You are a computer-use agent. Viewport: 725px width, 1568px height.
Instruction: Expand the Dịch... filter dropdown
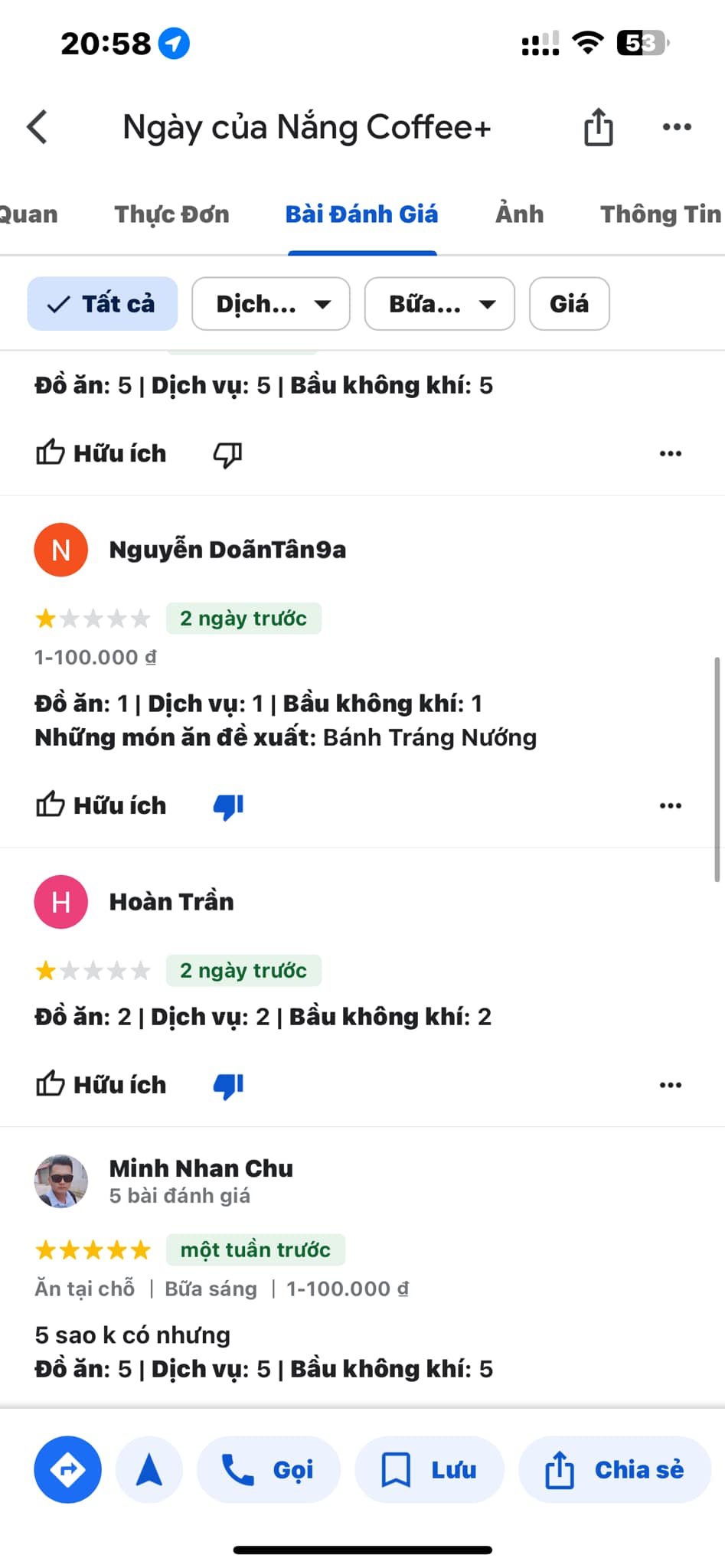pyautogui.click(x=271, y=304)
